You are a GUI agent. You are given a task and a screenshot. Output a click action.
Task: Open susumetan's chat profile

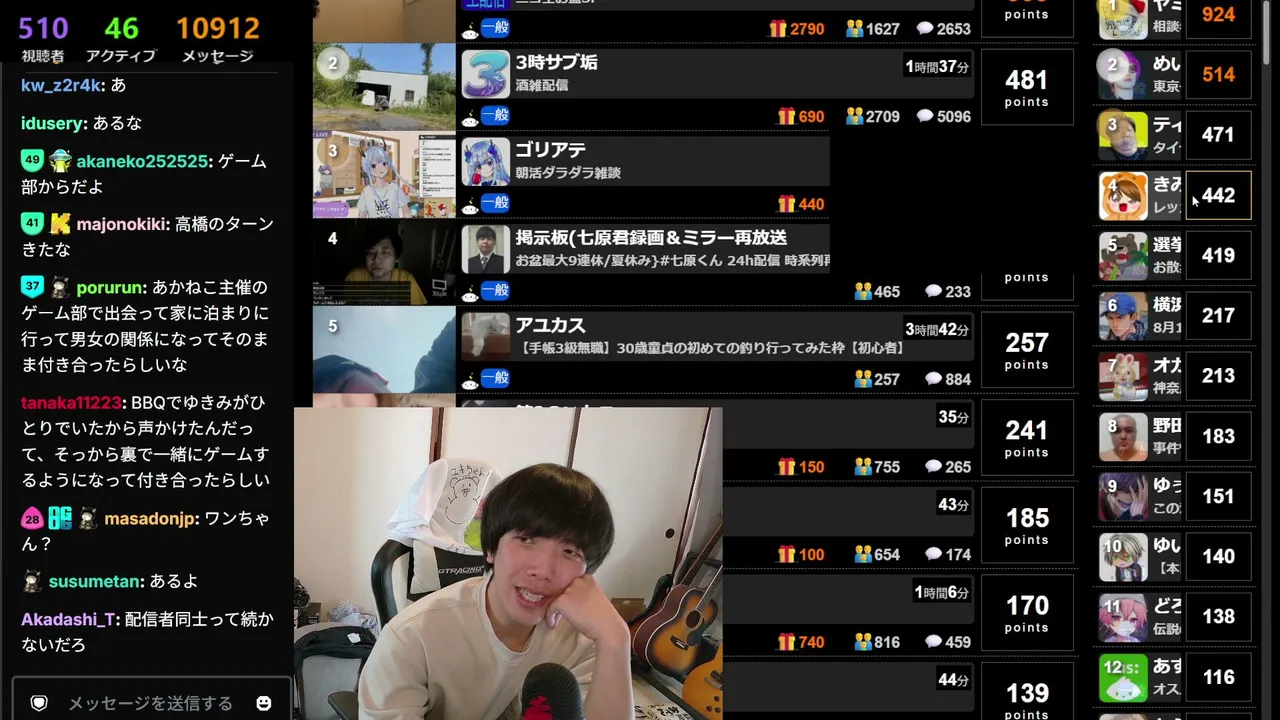pos(95,581)
